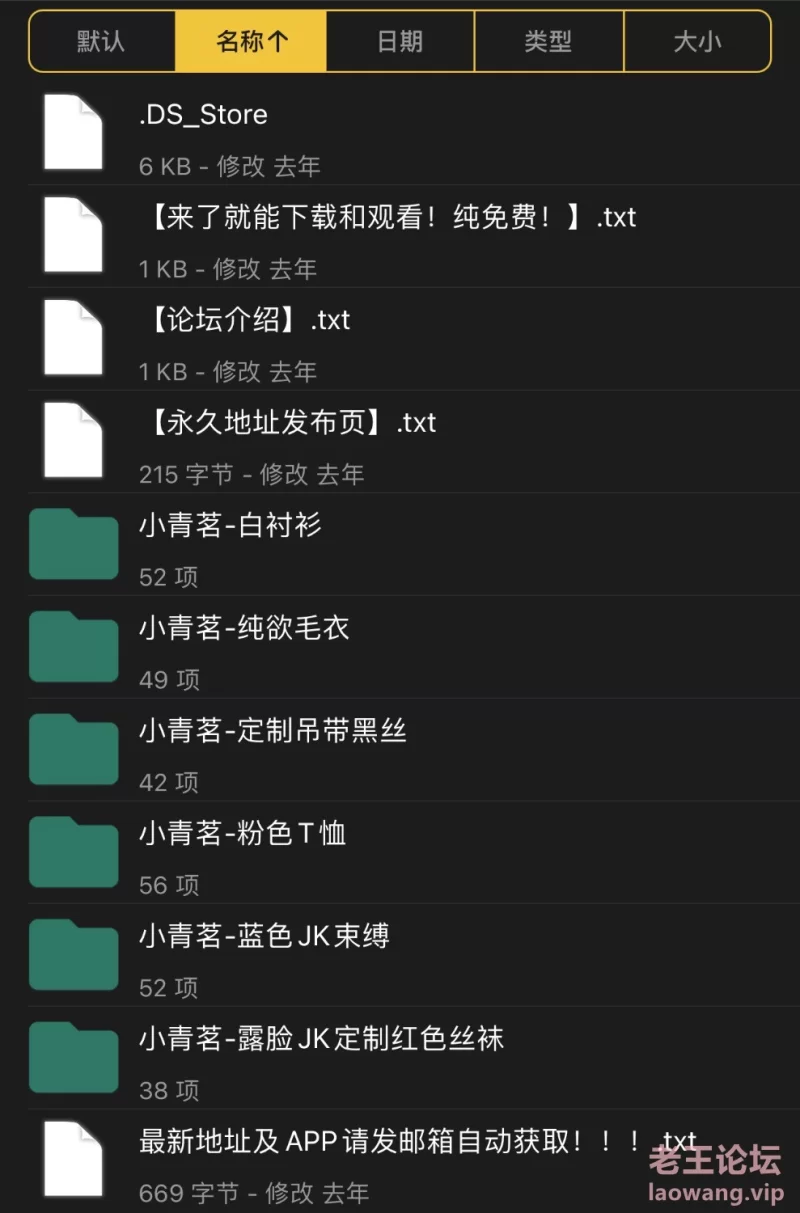Open 【来了就能下载和观看！纯免费！】.txt
800x1213 pixels.
click(387, 218)
